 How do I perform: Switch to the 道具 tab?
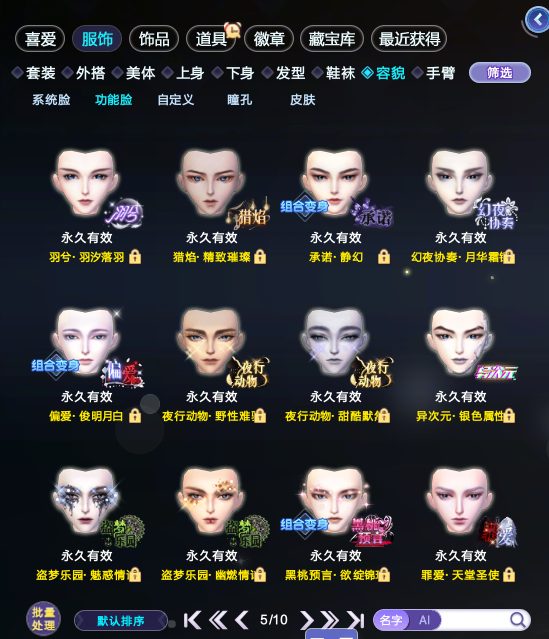(x=211, y=39)
